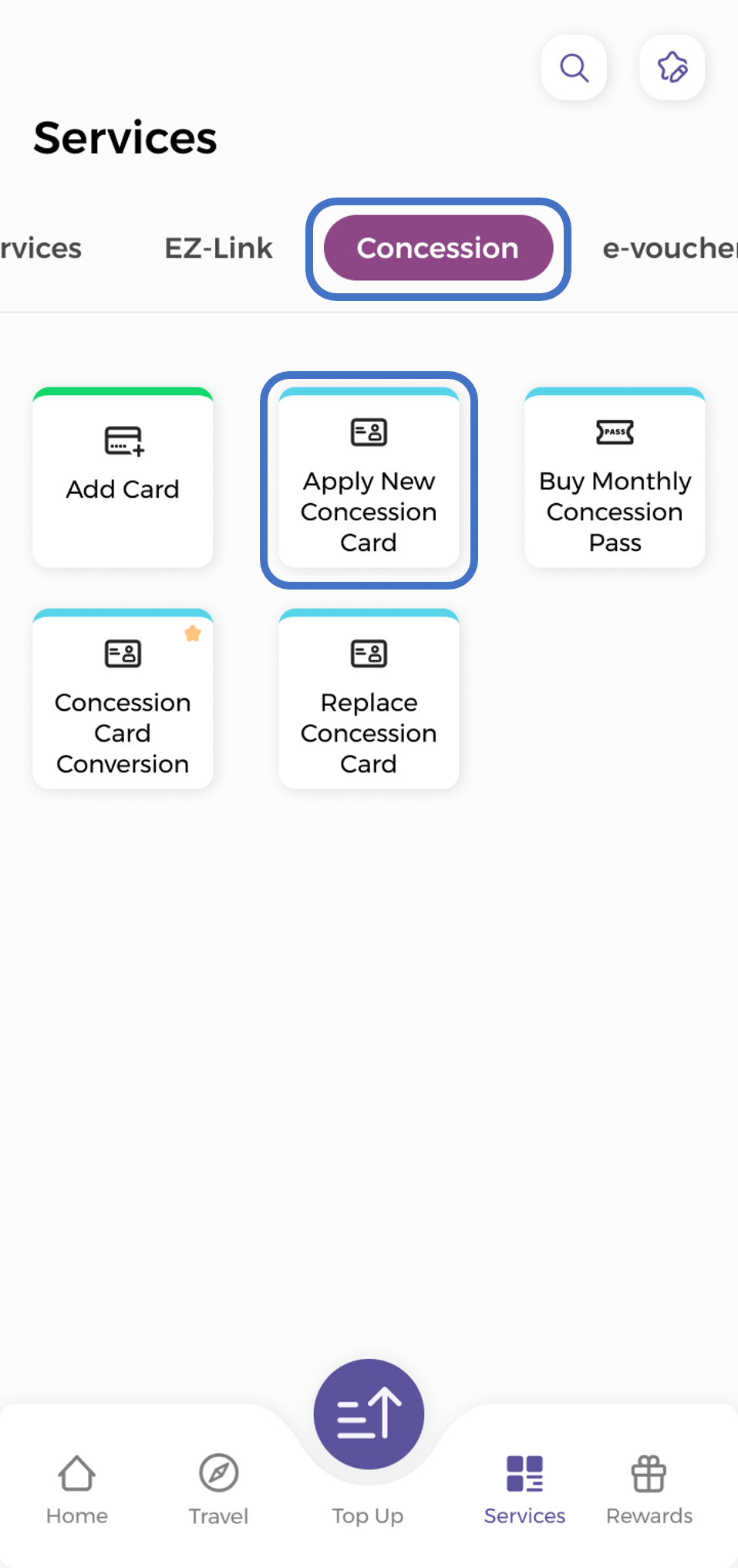Open Replace Concession Card

tap(369, 700)
